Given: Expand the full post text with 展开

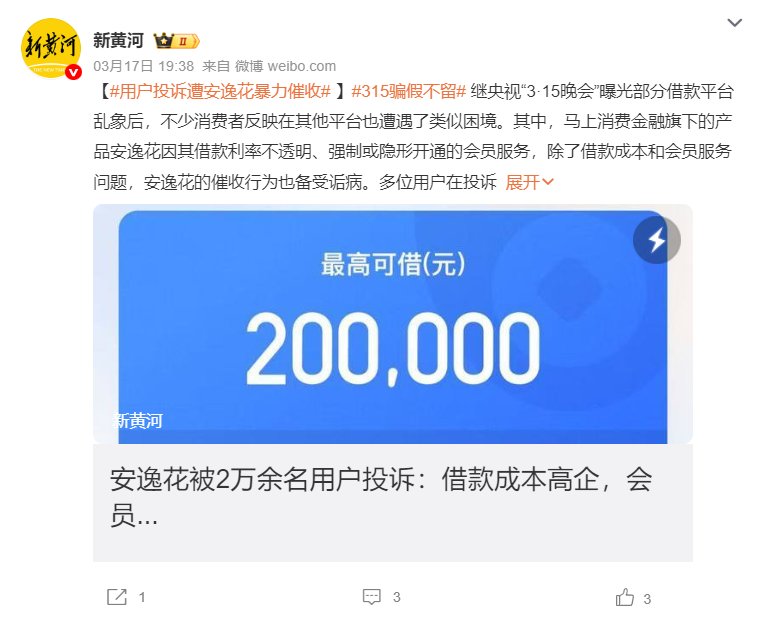Looking at the screenshot, I should (529, 182).
